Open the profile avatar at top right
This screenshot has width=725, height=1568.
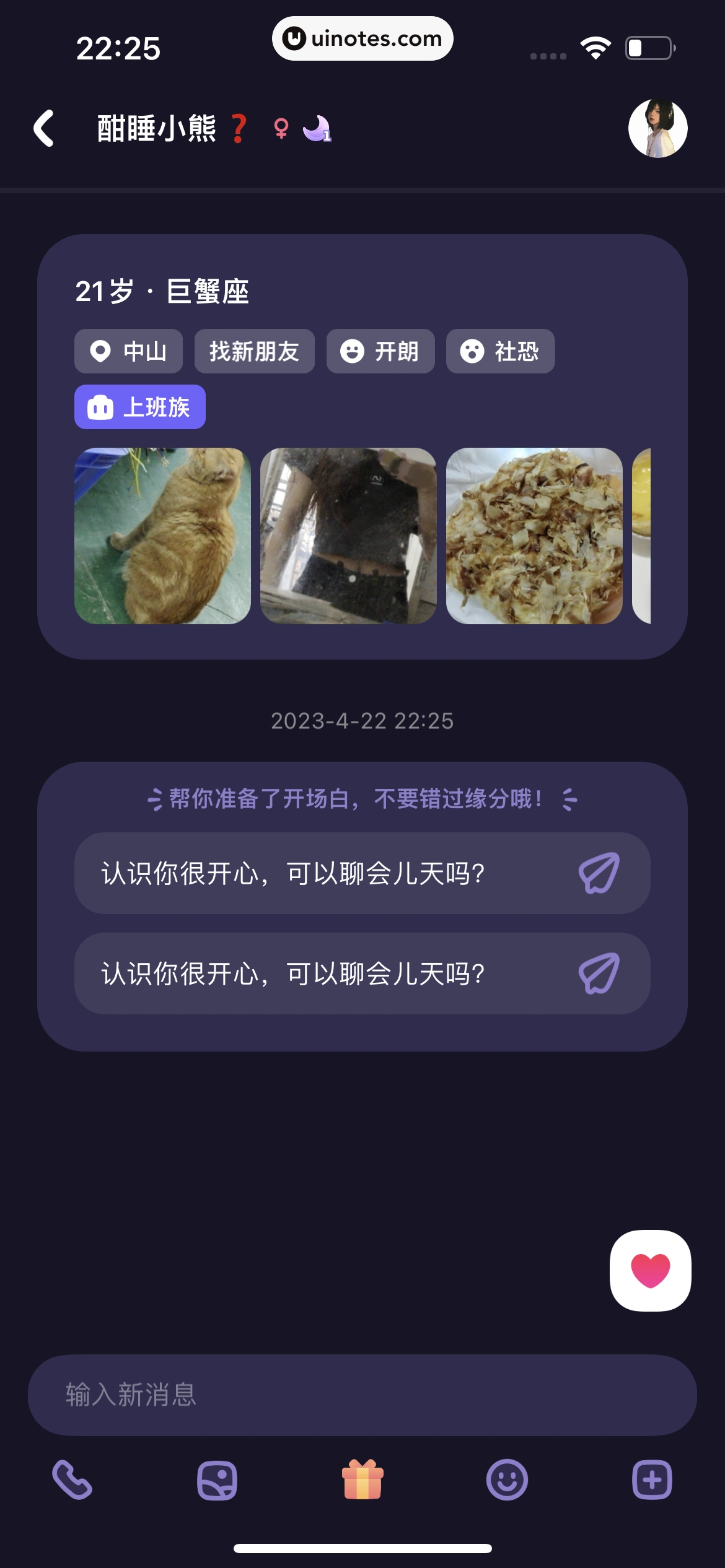point(657,128)
